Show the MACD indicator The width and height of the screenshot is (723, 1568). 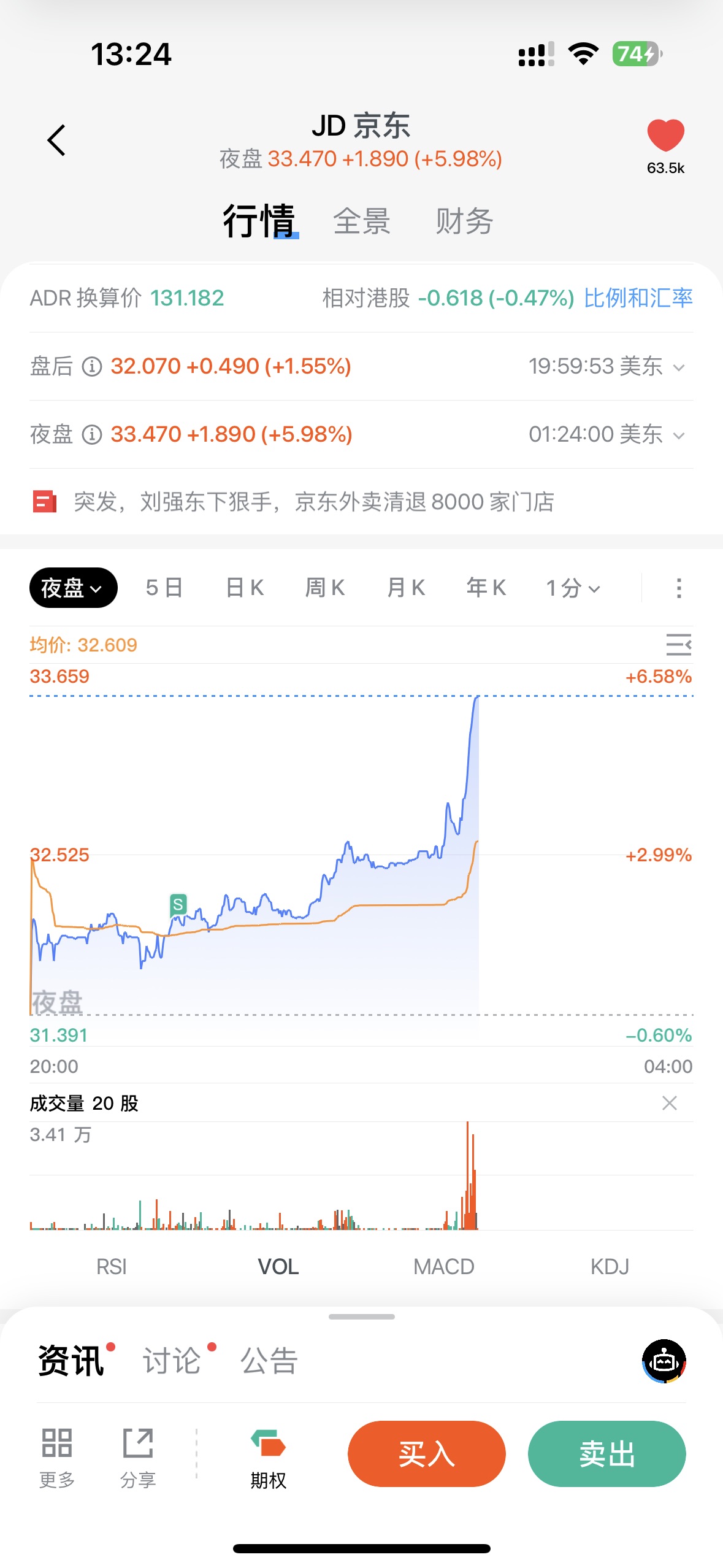point(443,1267)
